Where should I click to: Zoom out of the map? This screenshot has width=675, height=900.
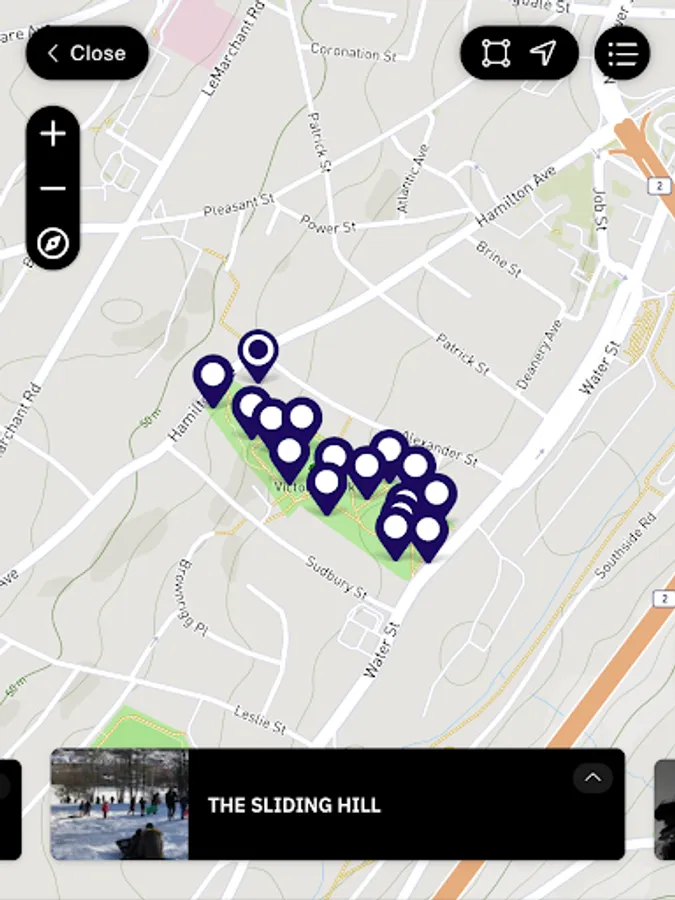(53, 188)
